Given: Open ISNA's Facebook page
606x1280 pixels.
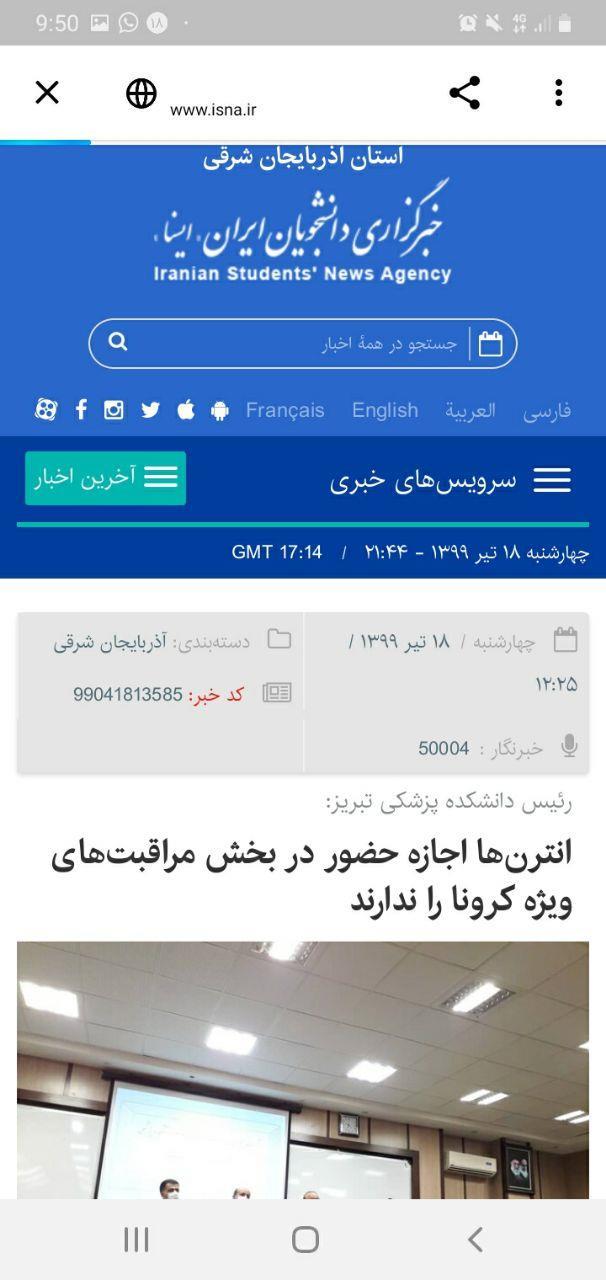Looking at the screenshot, I should [82, 410].
